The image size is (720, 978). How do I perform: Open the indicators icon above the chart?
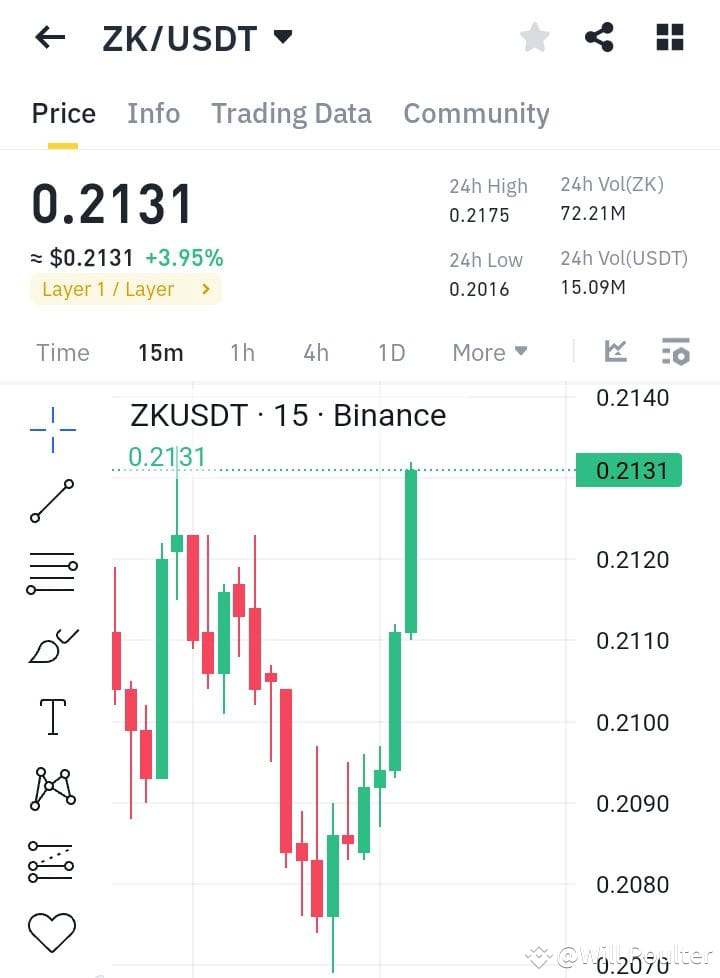[616, 352]
